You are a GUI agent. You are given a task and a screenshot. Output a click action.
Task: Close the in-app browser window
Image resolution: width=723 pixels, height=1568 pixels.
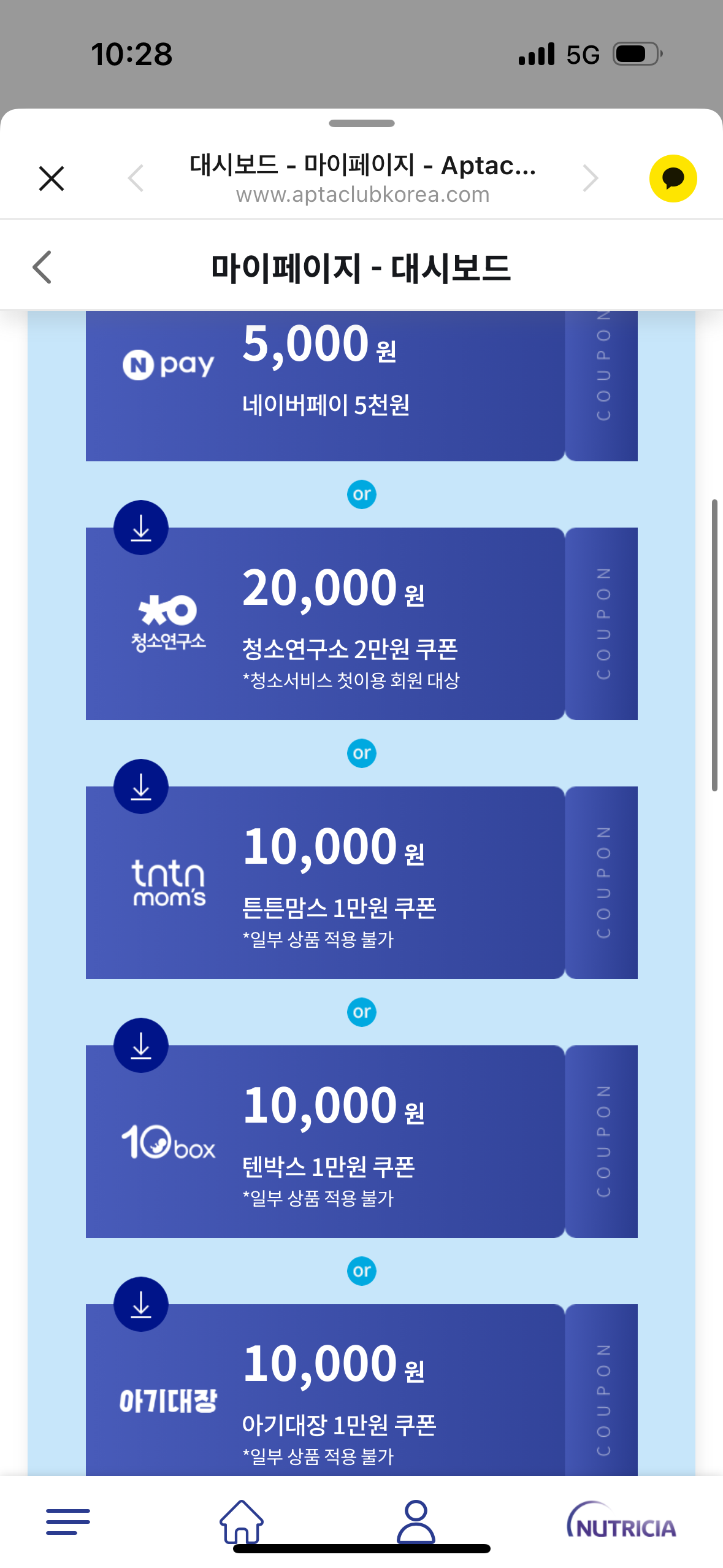point(52,179)
